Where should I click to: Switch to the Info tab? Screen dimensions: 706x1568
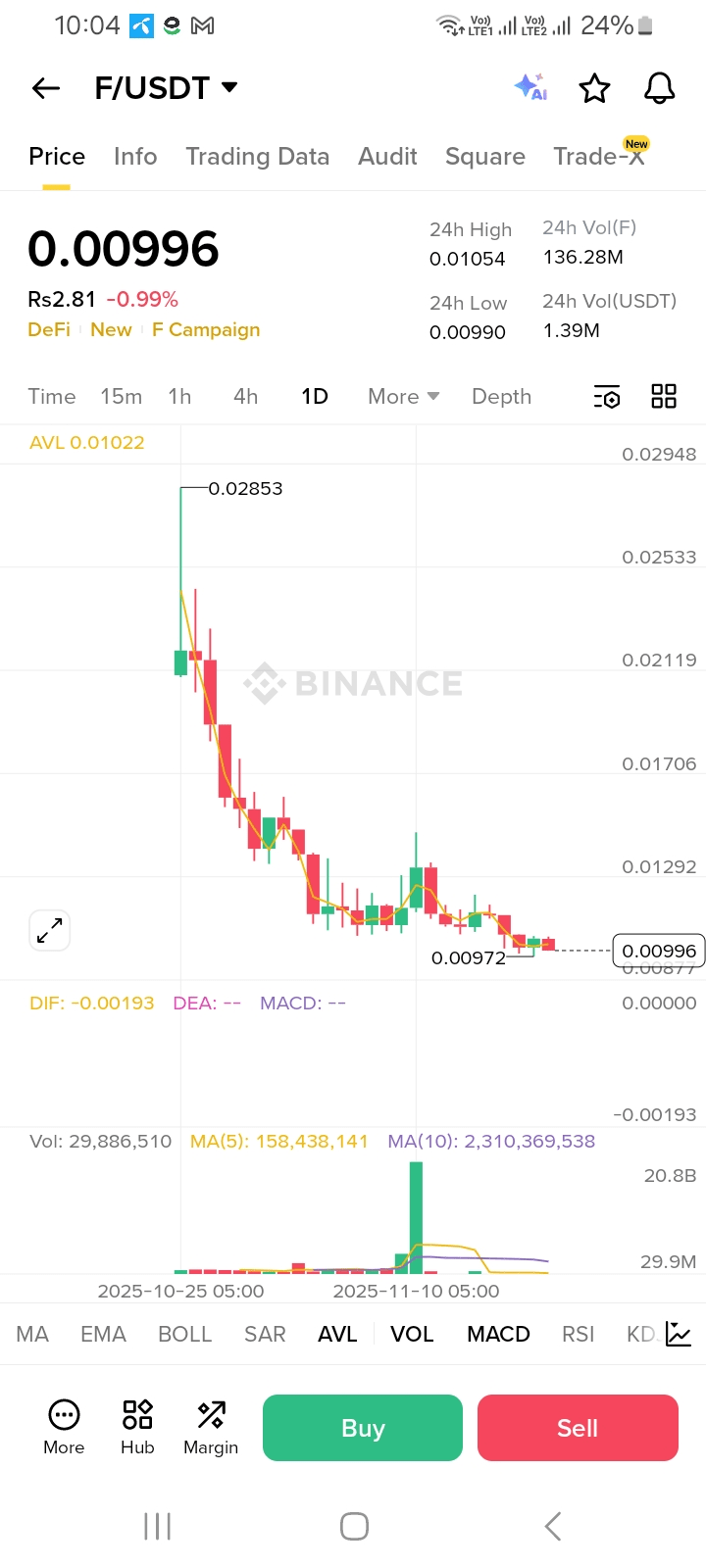(x=135, y=157)
